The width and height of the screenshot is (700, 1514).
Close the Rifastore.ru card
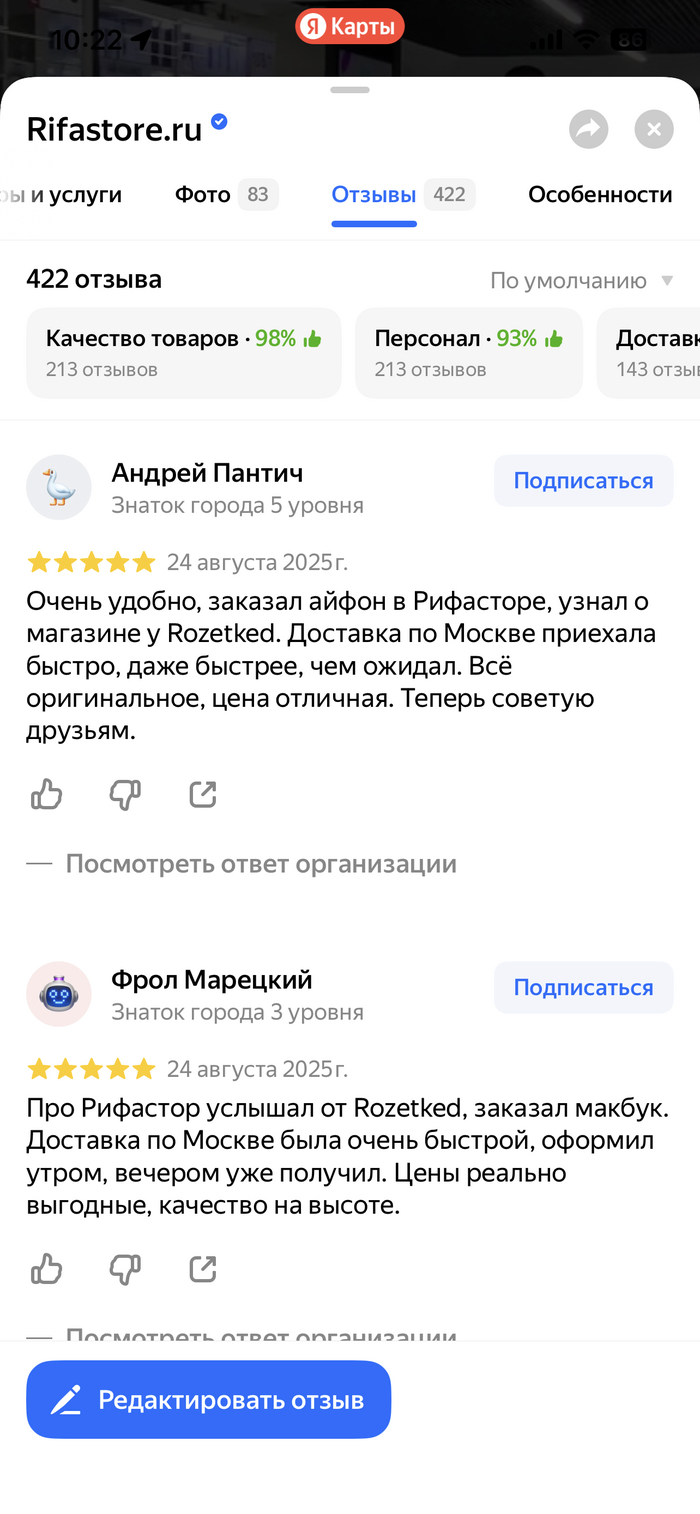[x=654, y=130]
